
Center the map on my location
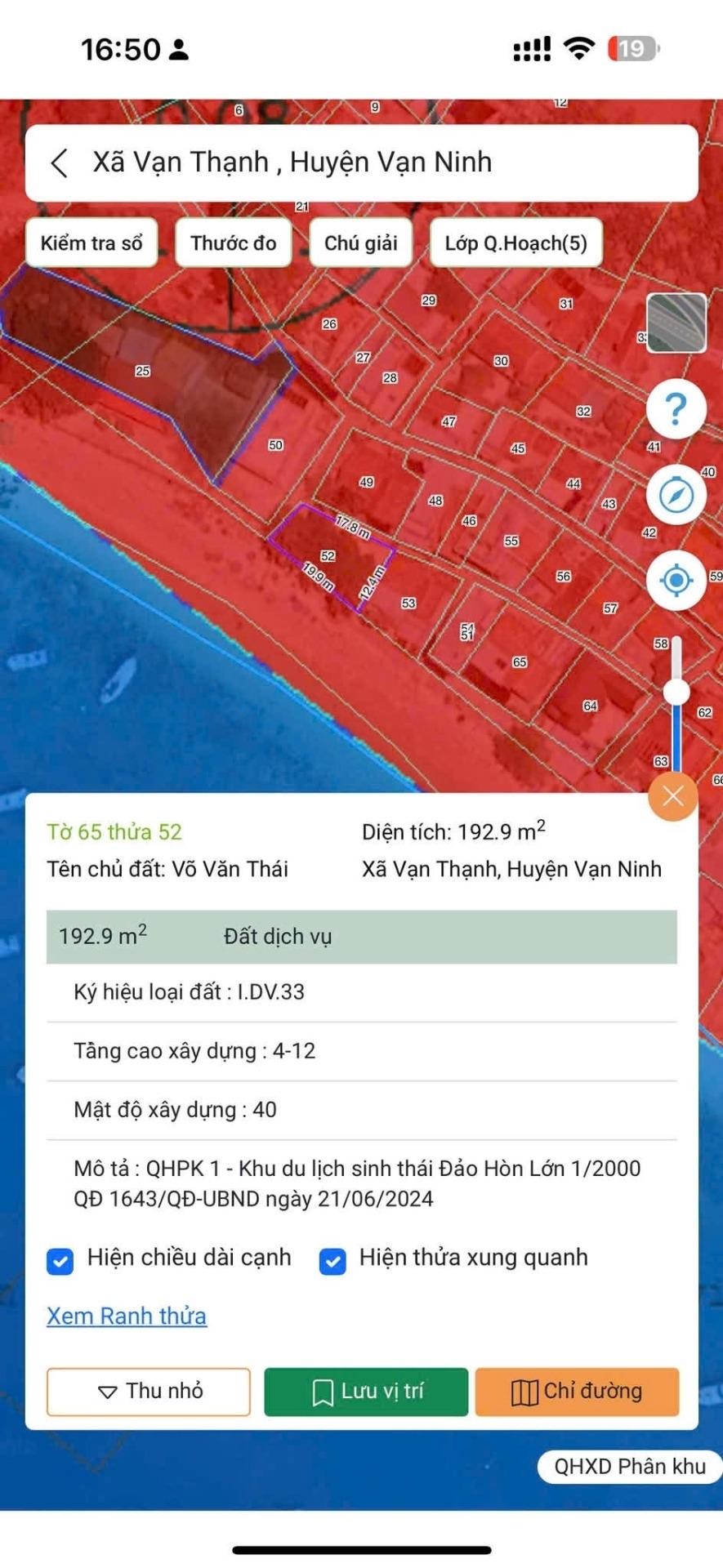coord(676,581)
